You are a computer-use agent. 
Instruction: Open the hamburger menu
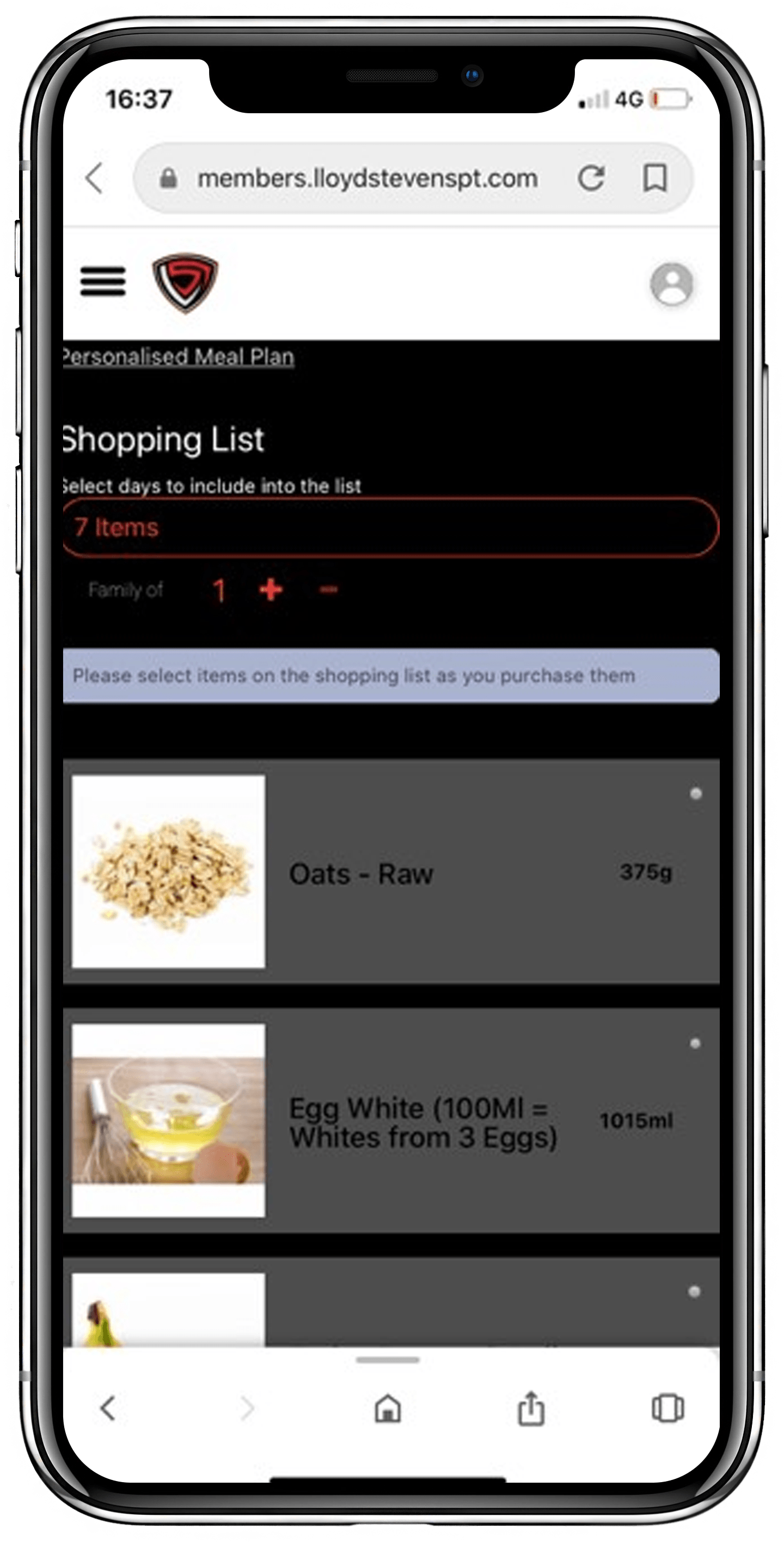pos(103,282)
